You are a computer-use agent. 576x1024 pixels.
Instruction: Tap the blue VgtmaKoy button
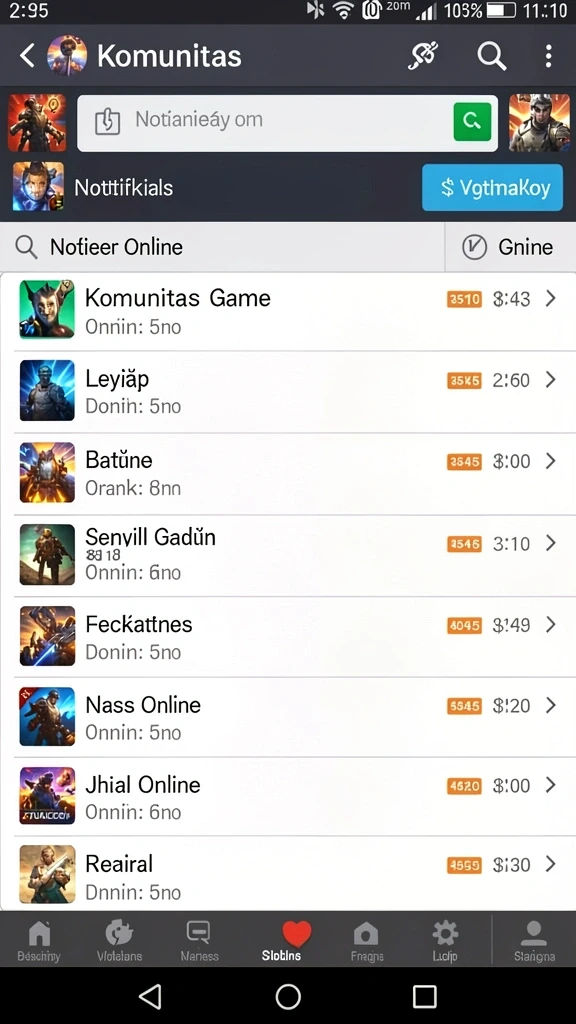click(x=492, y=187)
